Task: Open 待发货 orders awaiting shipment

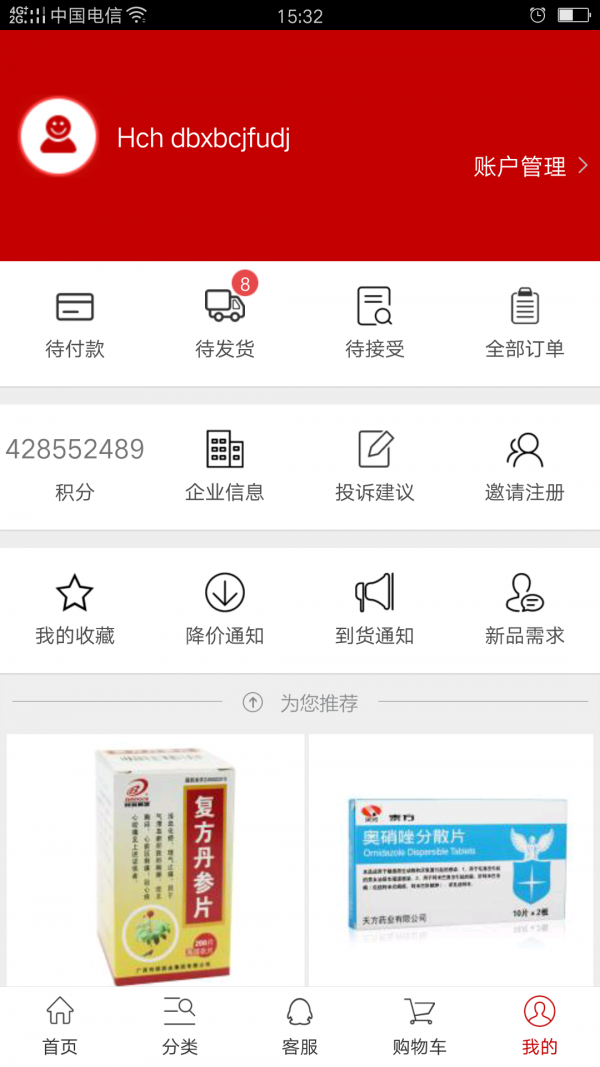Action: [225, 323]
